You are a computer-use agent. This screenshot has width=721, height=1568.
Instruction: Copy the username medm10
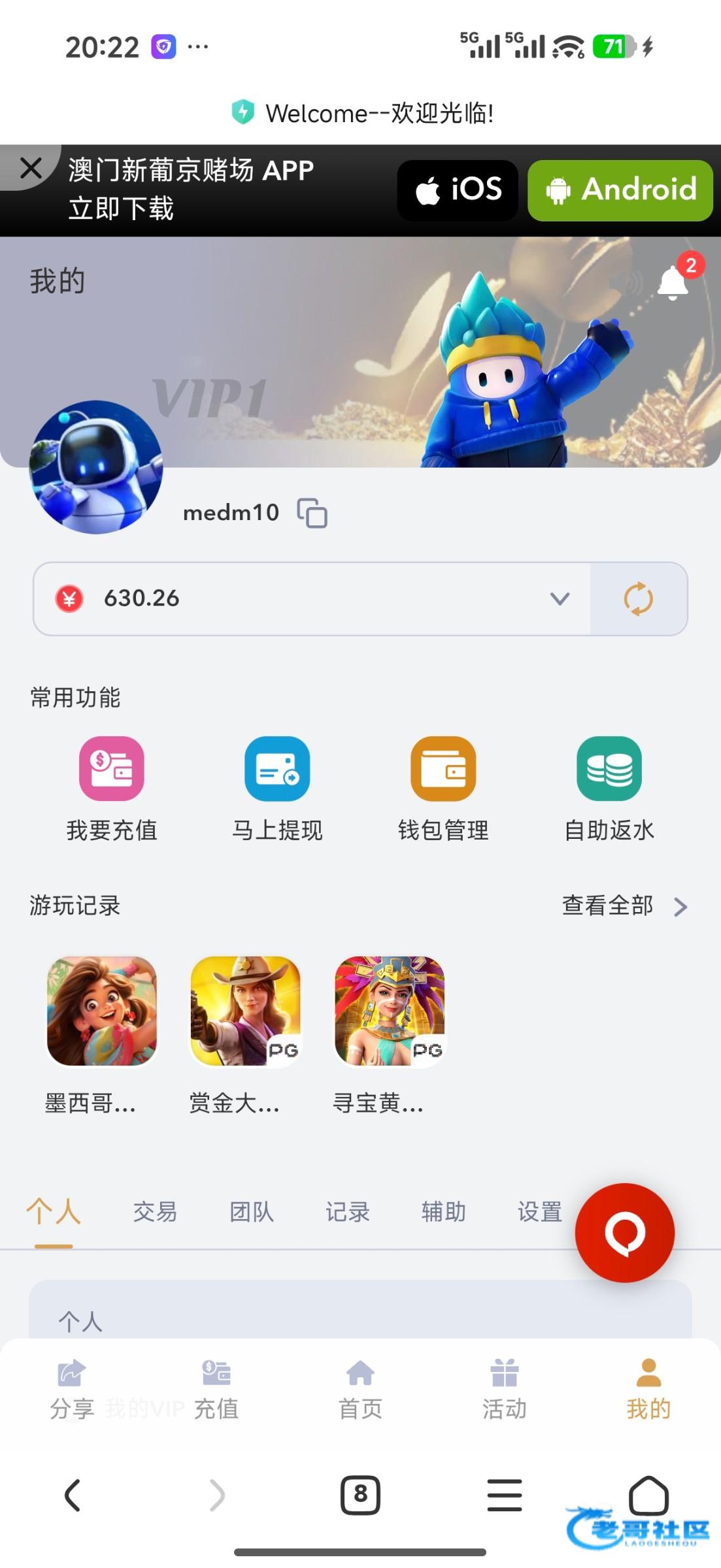[x=312, y=513]
